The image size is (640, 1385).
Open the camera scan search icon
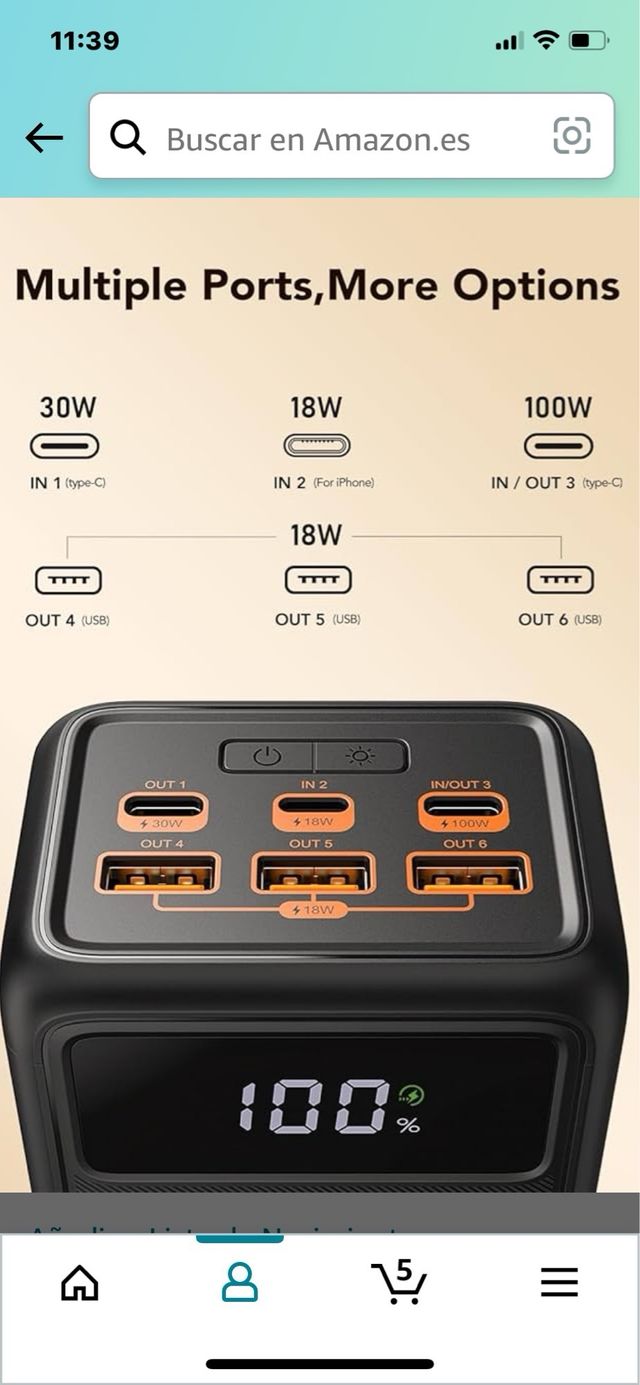(572, 136)
